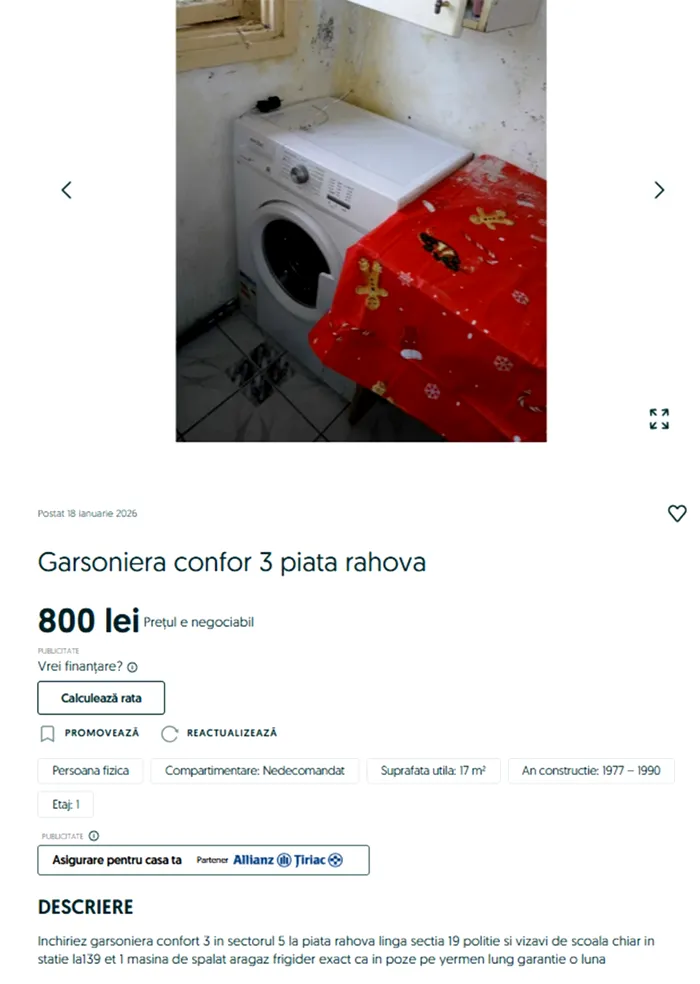The image size is (700, 984).
Task: Refresh the ad with Reactualizează
Action: pos(220,733)
